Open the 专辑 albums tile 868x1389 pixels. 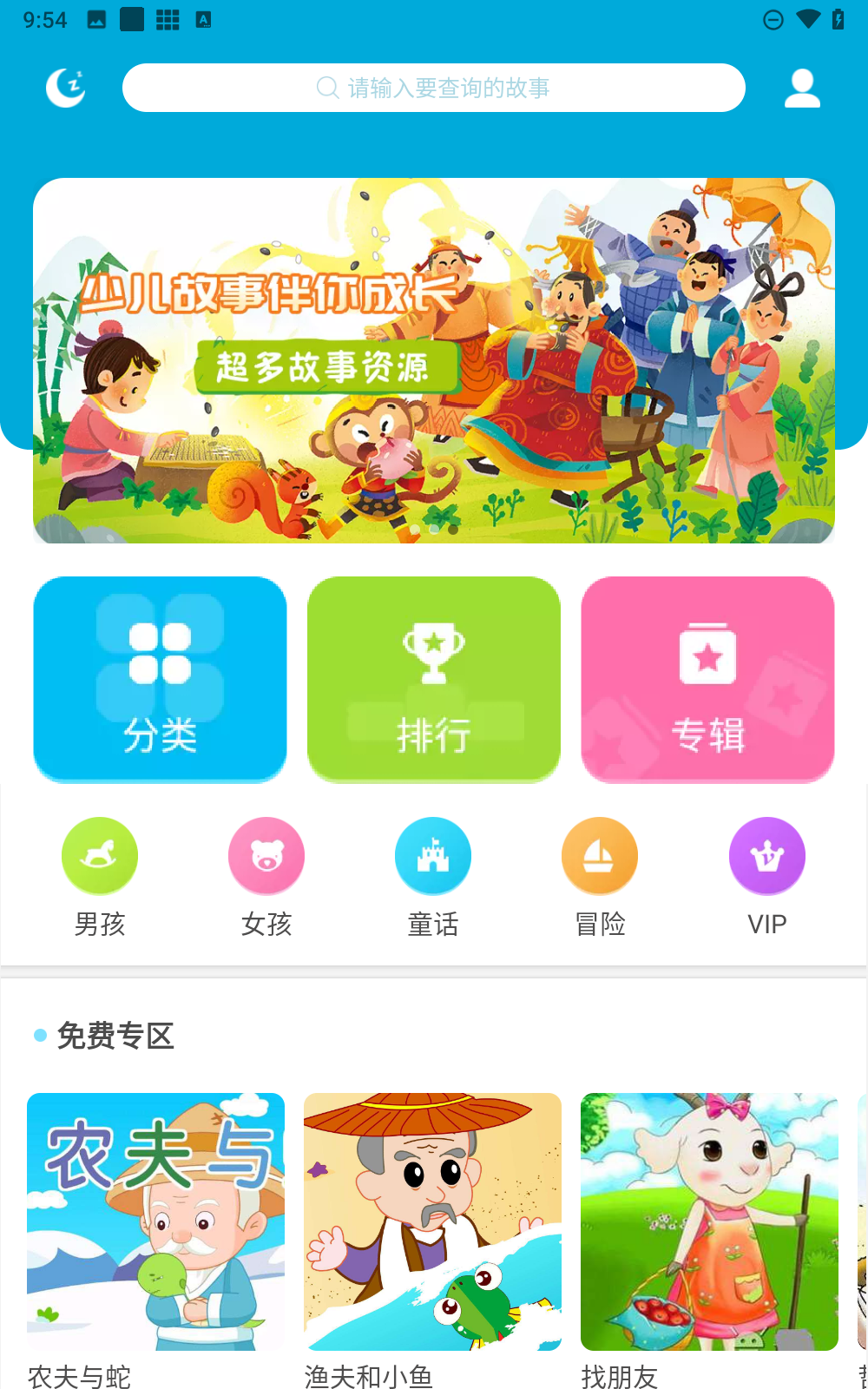point(707,679)
